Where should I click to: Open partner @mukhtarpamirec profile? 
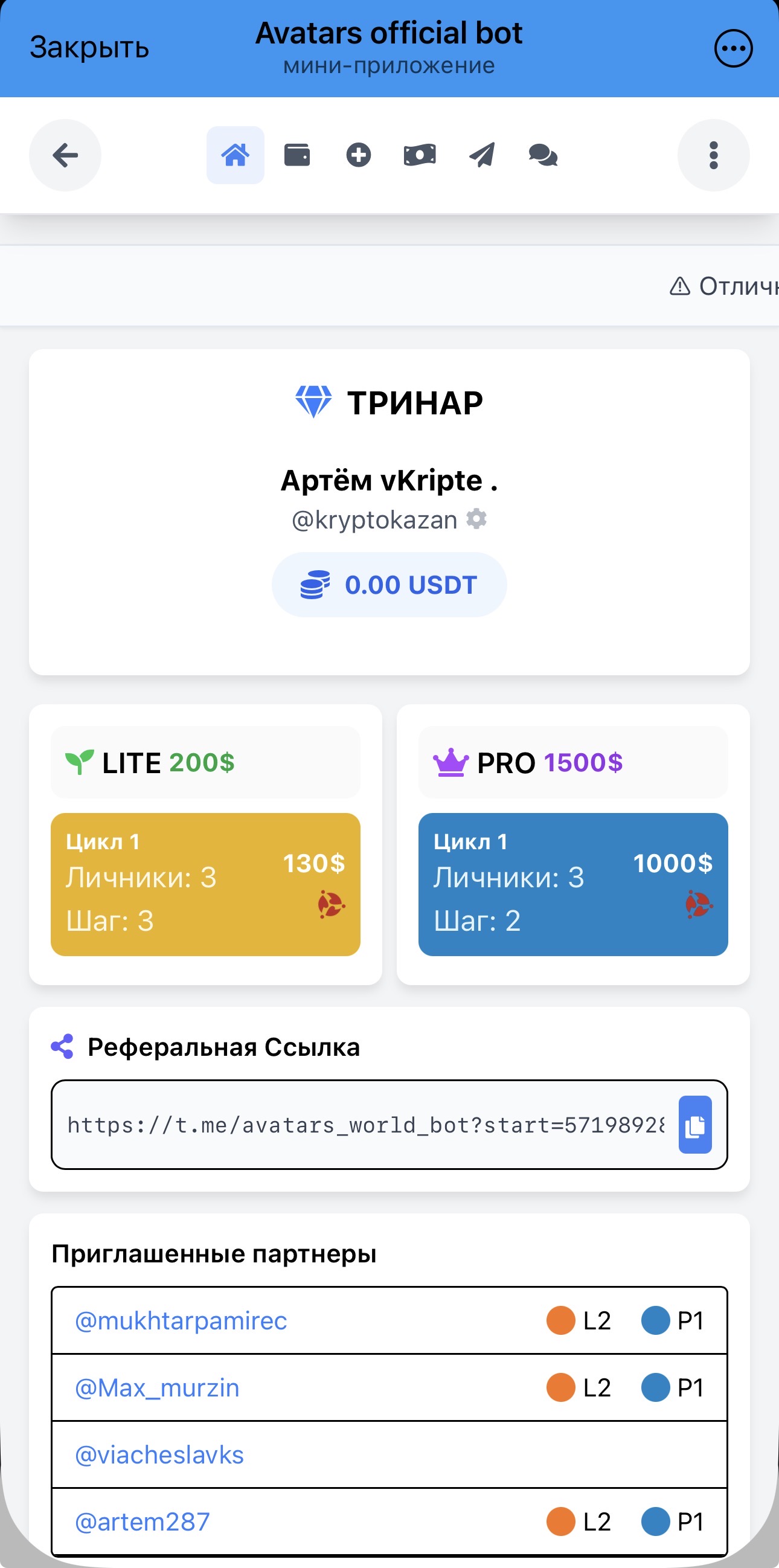pyautogui.click(x=181, y=1321)
